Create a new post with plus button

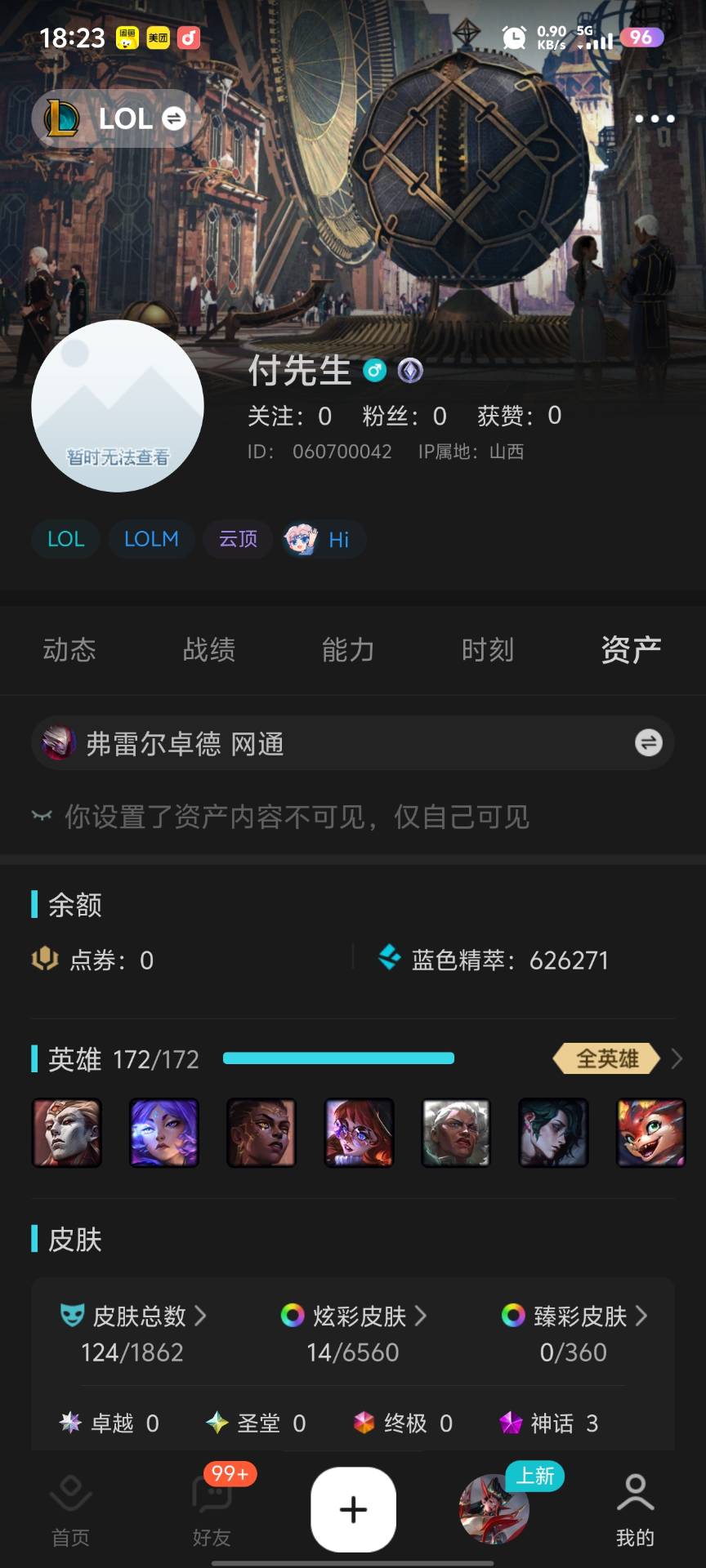click(353, 1509)
